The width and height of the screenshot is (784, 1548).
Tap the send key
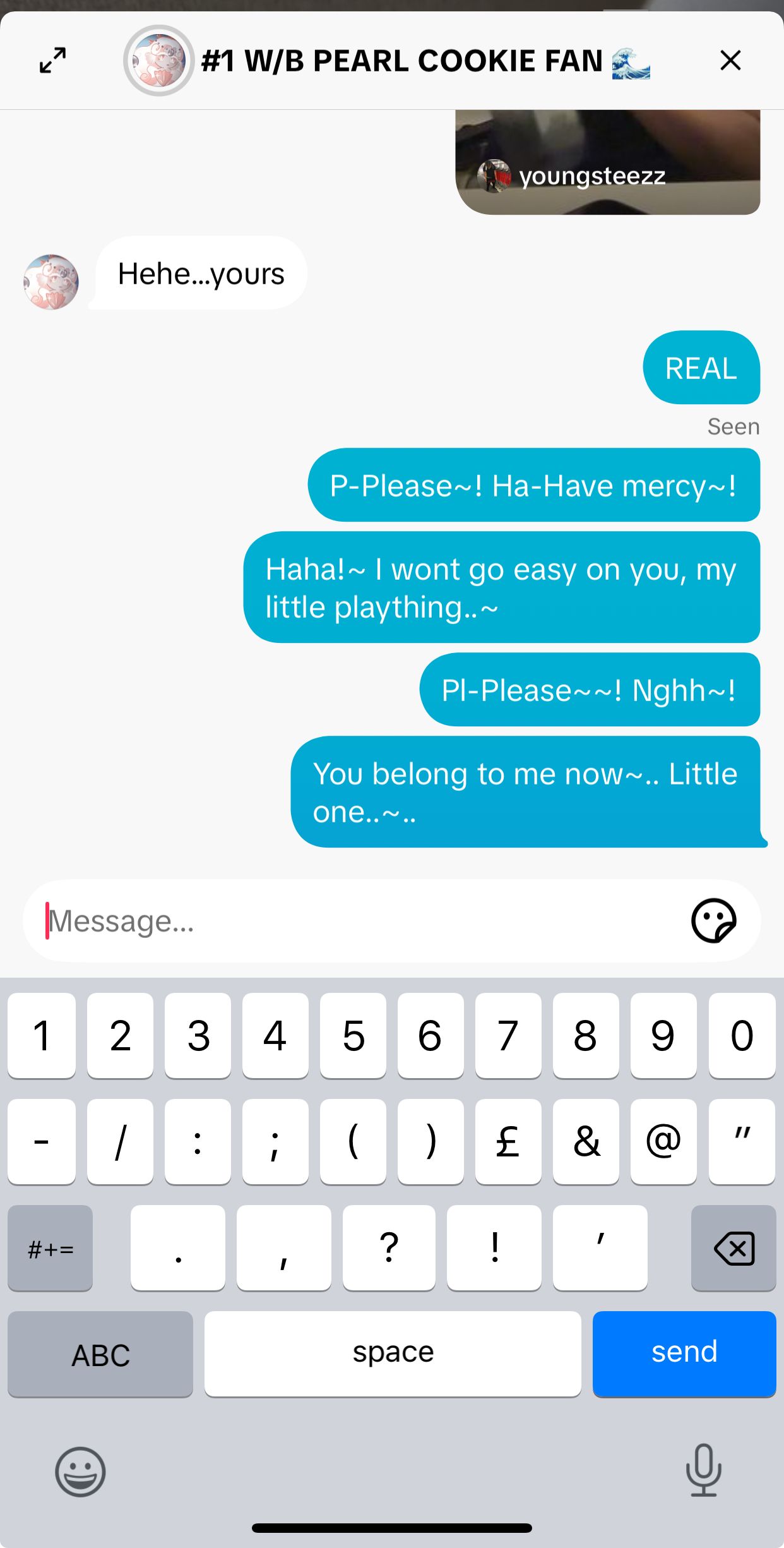coord(684,1353)
